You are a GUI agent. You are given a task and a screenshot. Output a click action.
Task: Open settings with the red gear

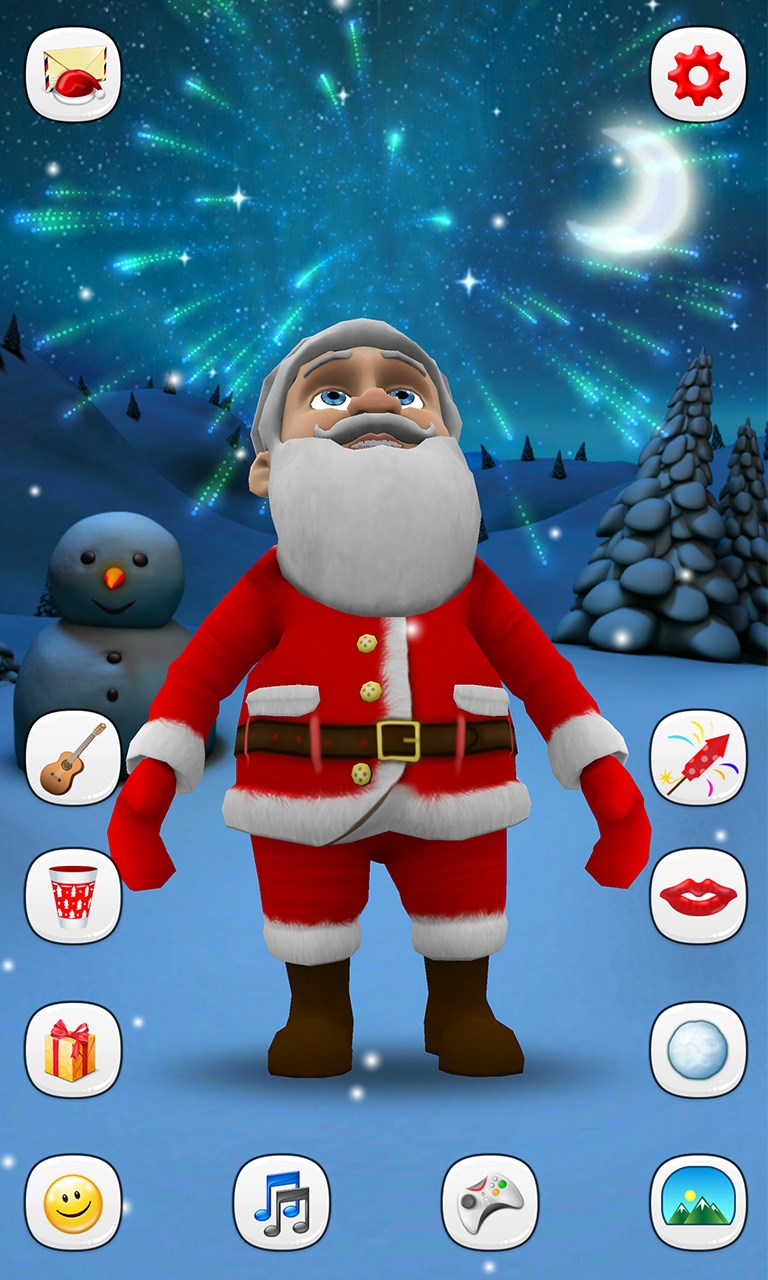(698, 74)
